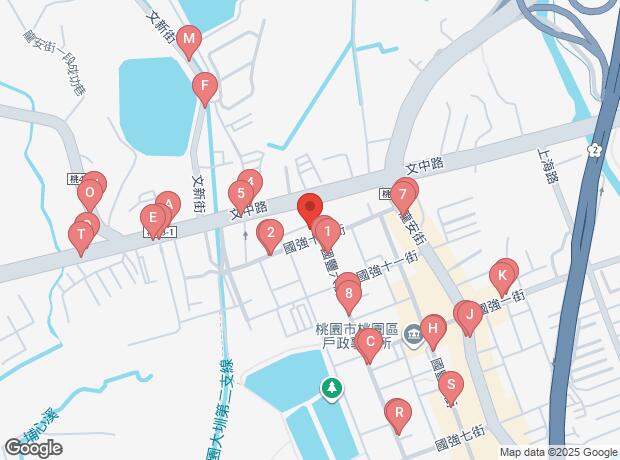620x460 pixels.
Task: Select the marker labeled T
Action: 81,235
